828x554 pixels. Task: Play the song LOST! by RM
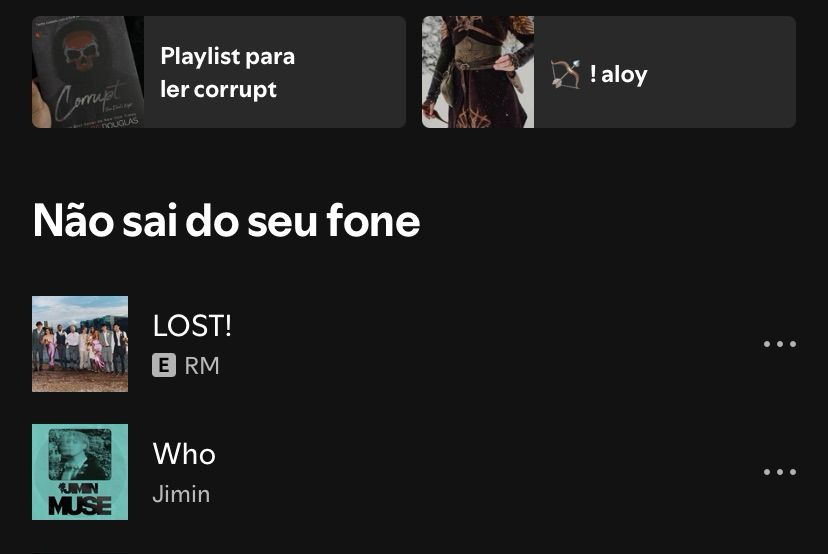[370, 344]
